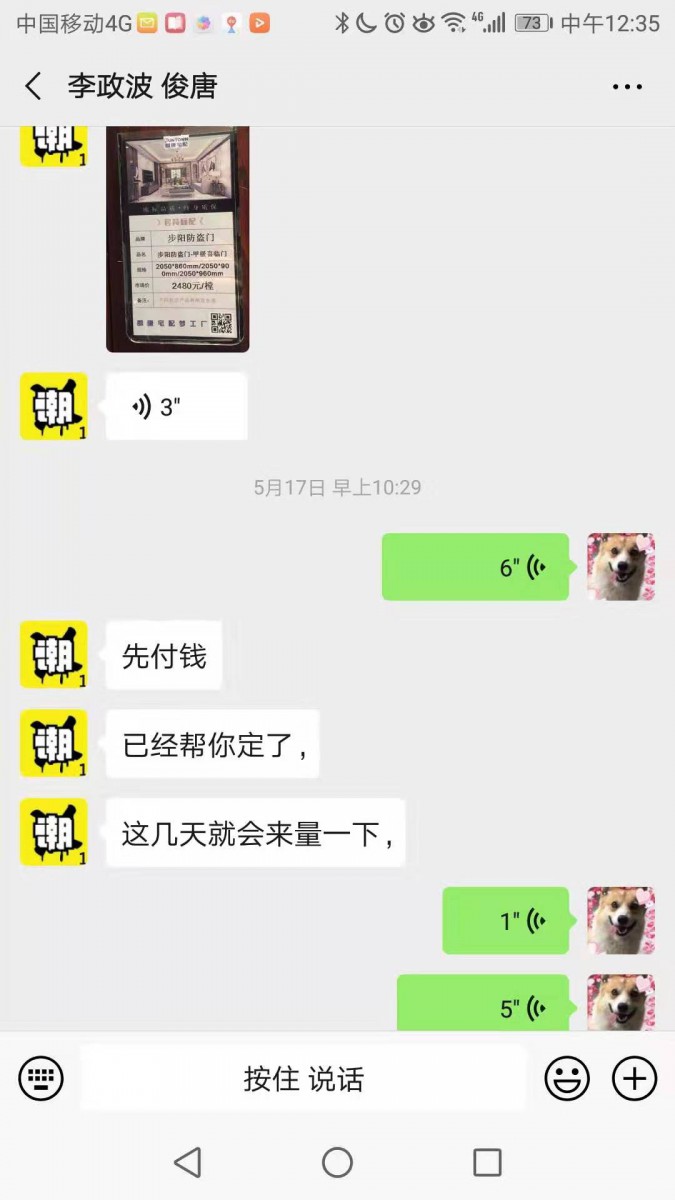Go to the system home screen

coord(337,1162)
